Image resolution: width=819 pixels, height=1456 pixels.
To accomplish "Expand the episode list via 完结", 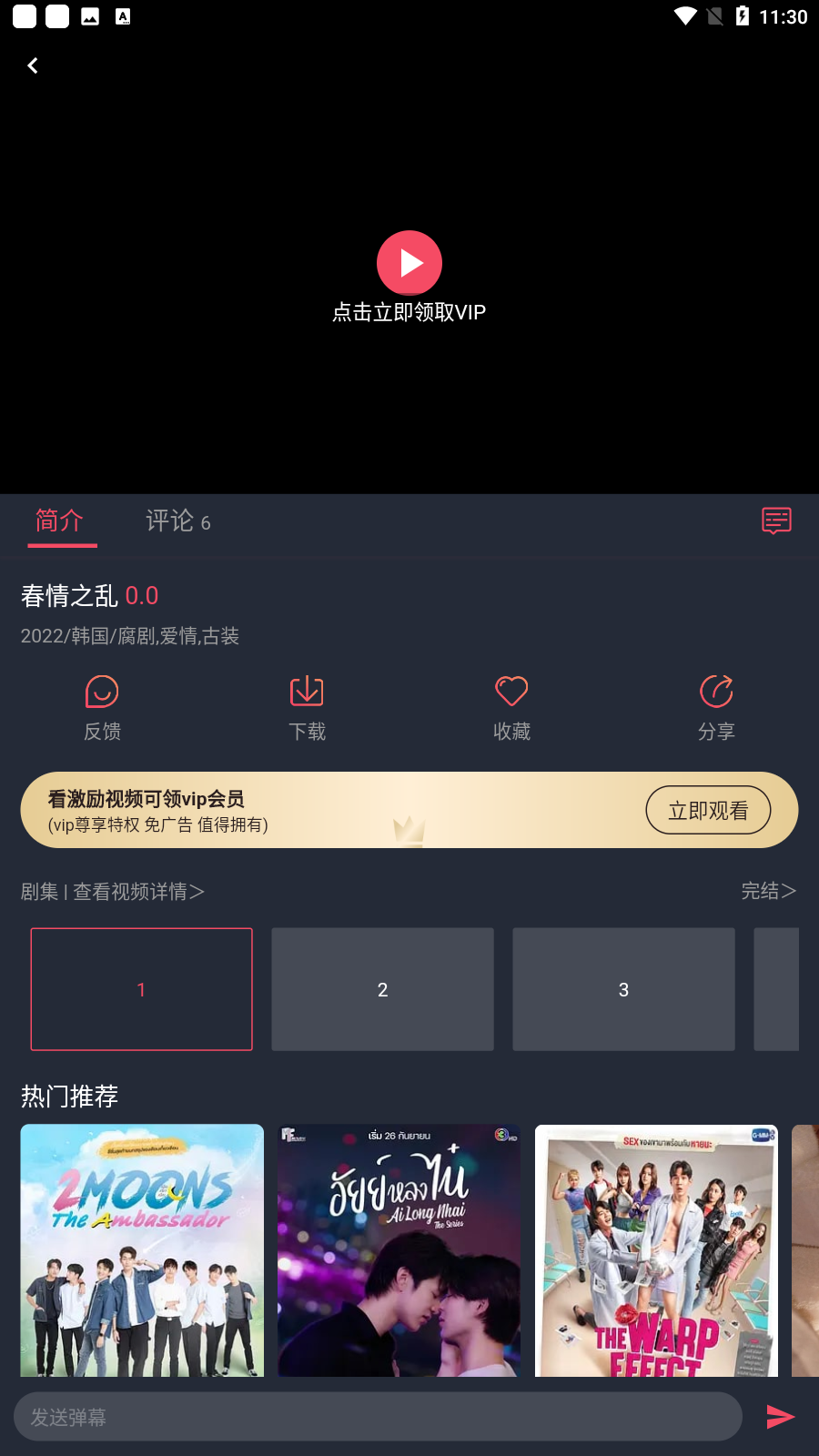I will click(769, 891).
